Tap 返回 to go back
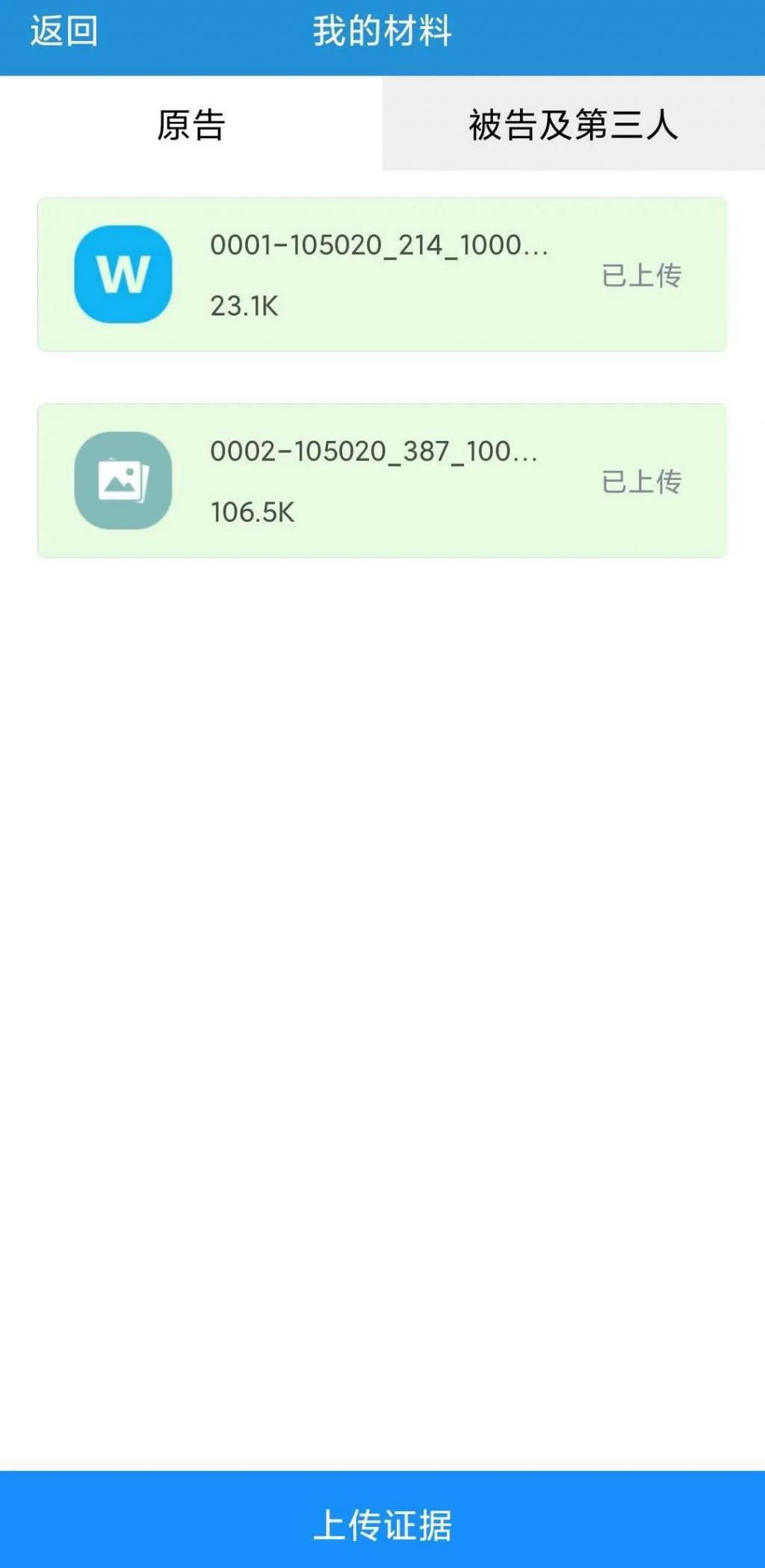Screen dimensions: 765x1568 [x=64, y=31]
